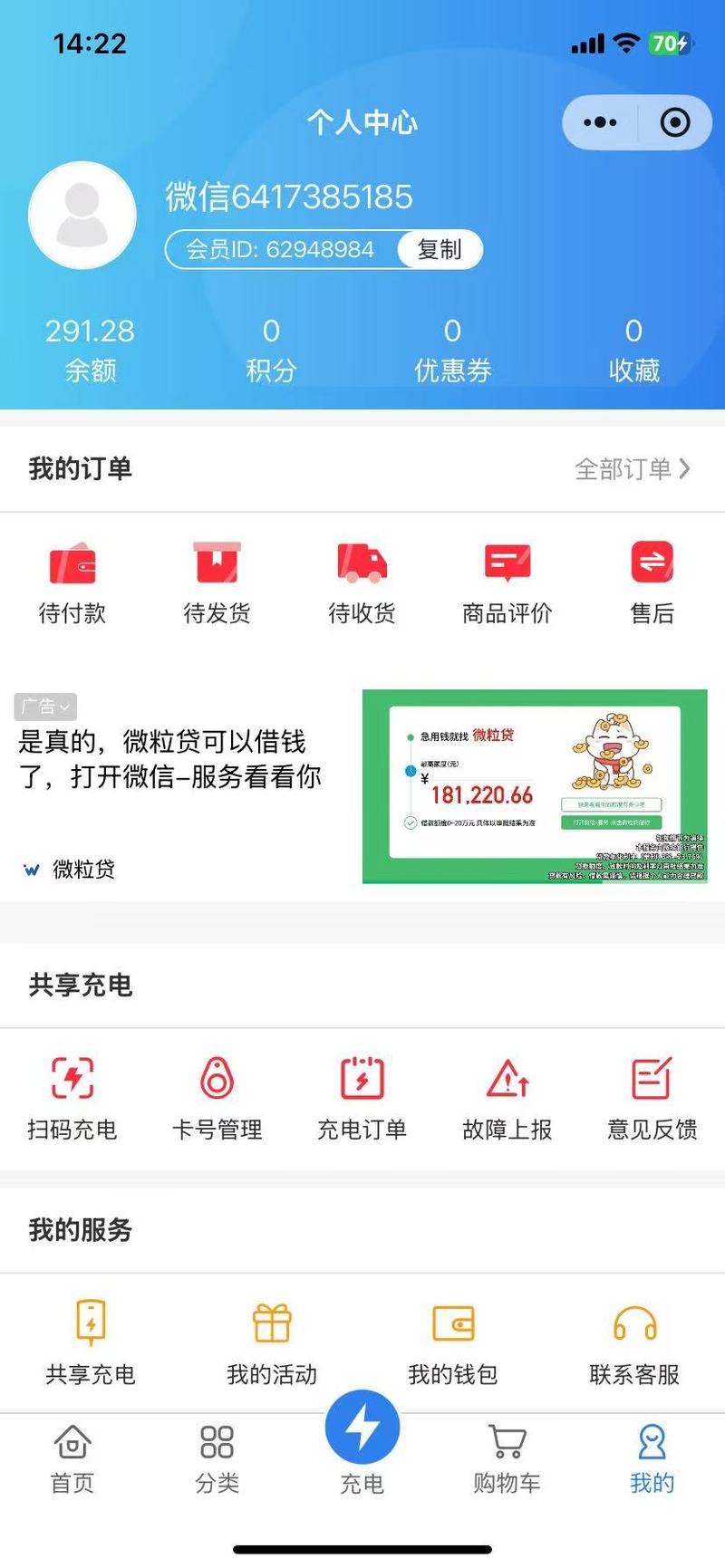Check 待收货 orders awaiting delivery
Viewport: 725px width, 1568px height.
pyautogui.click(x=362, y=582)
